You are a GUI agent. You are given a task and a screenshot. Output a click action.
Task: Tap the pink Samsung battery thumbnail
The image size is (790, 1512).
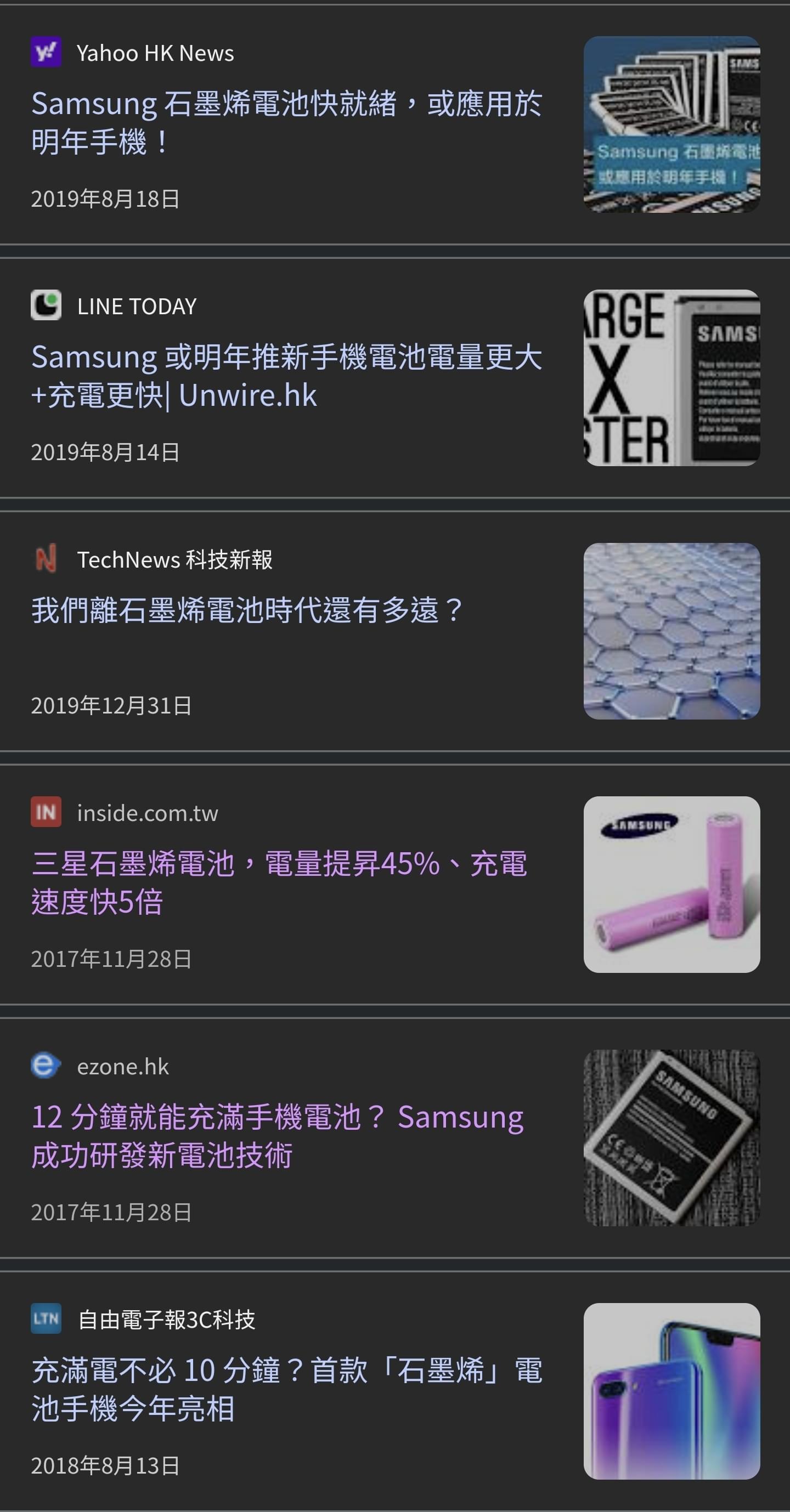pyautogui.click(x=672, y=885)
